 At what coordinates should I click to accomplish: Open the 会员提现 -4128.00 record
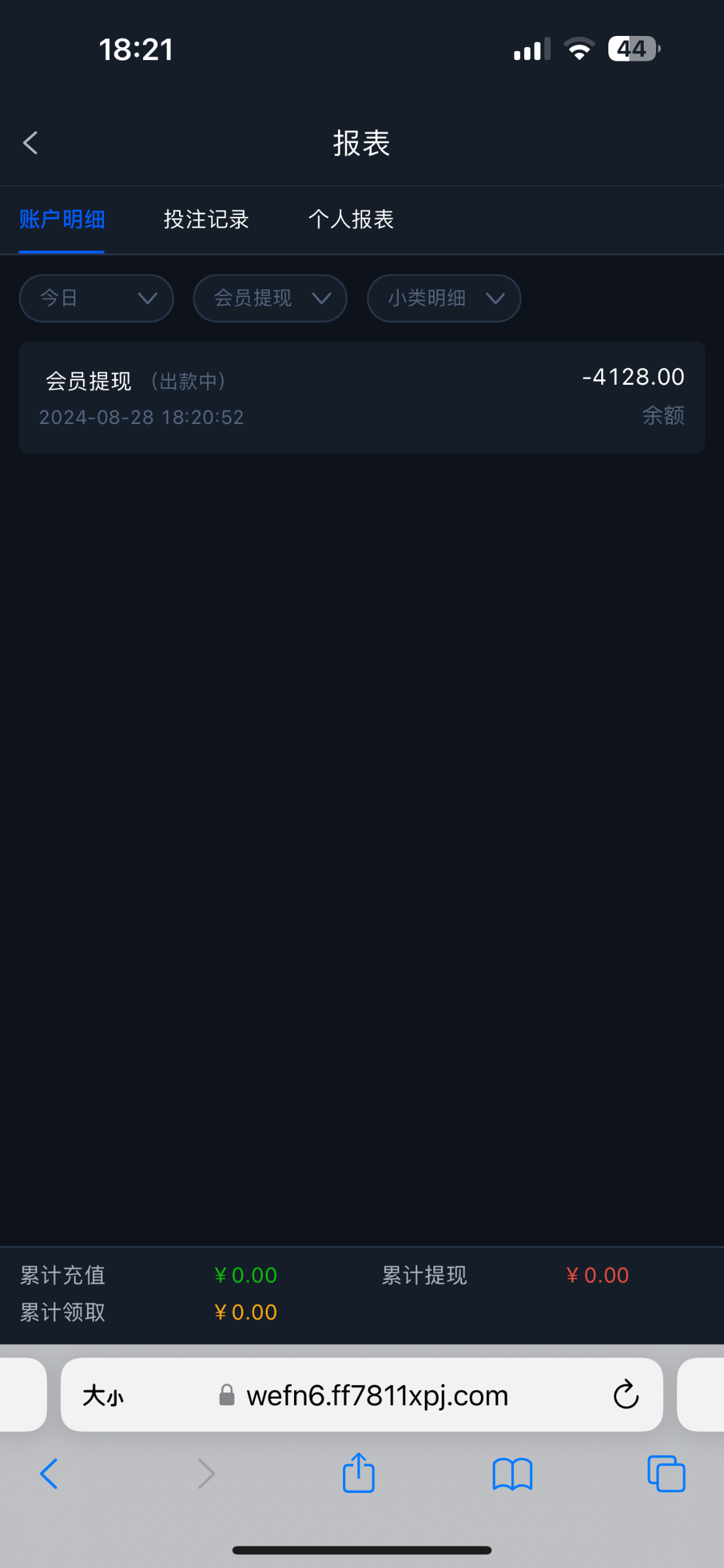pos(362,397)
